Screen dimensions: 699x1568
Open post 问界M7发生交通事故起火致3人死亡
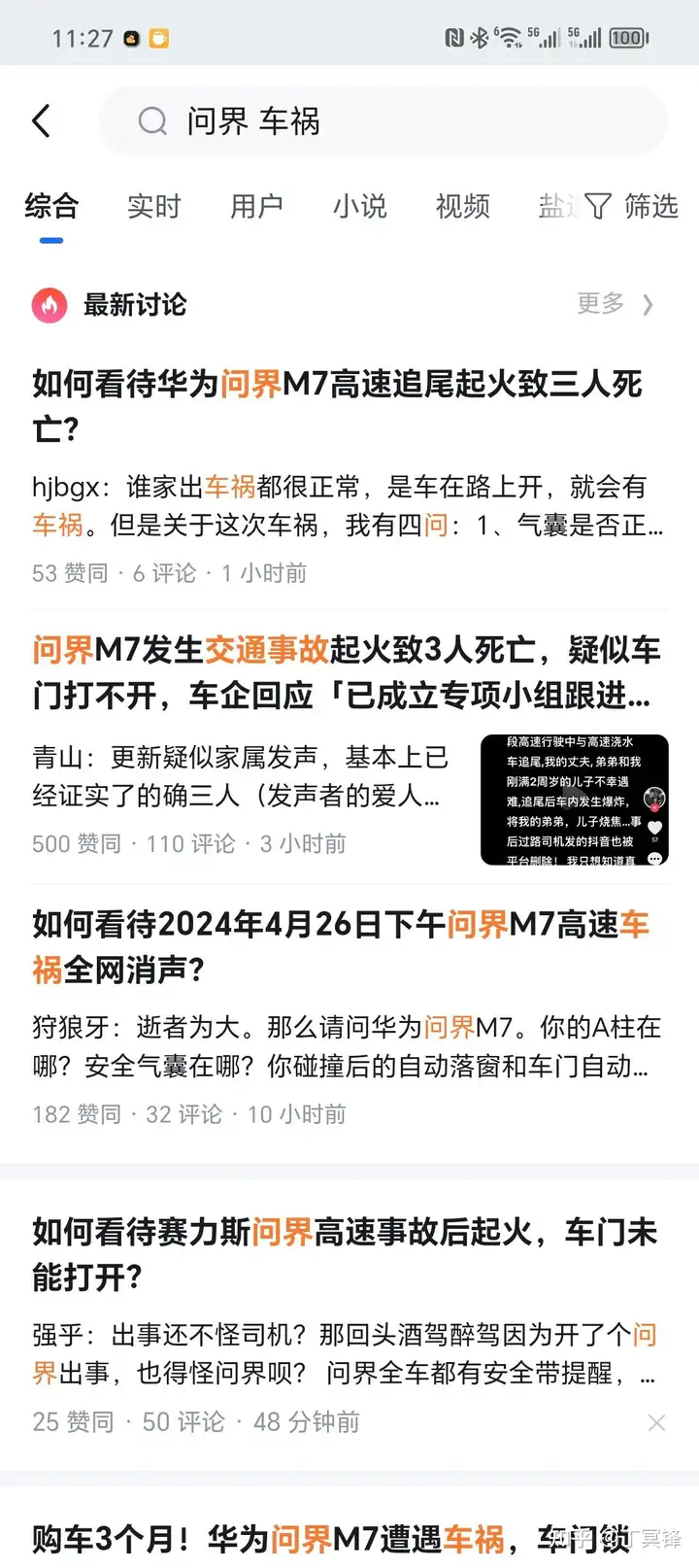tap(348, 672)
